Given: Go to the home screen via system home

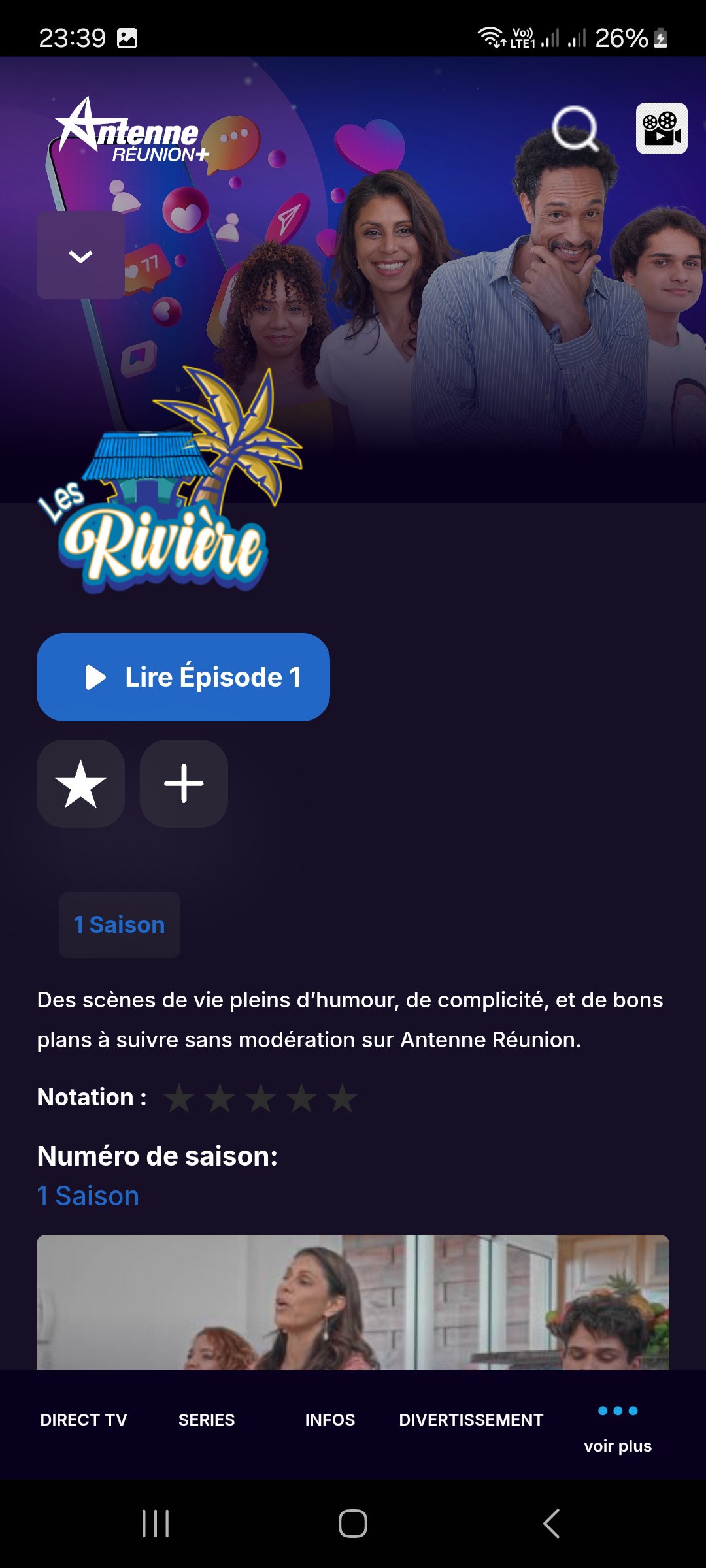Looking at the screenshot, I should tap(353, 1524).
